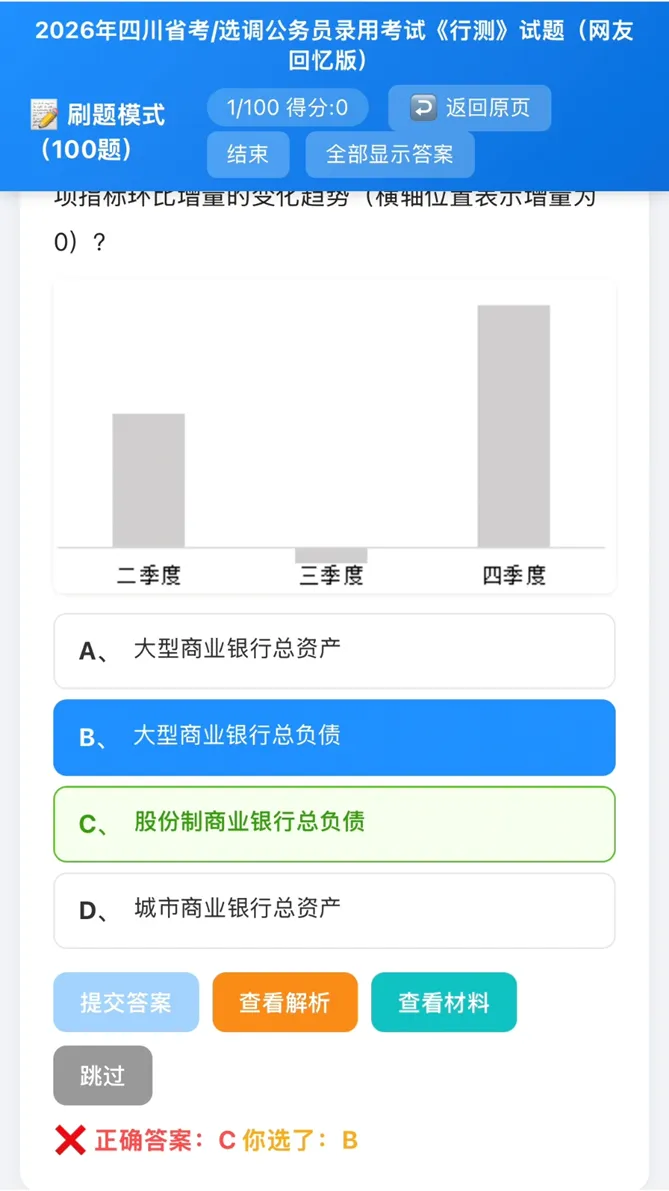View the source material 查看材料
This screenshot has height=1191, width=669.
click(x=443, y=1002)
